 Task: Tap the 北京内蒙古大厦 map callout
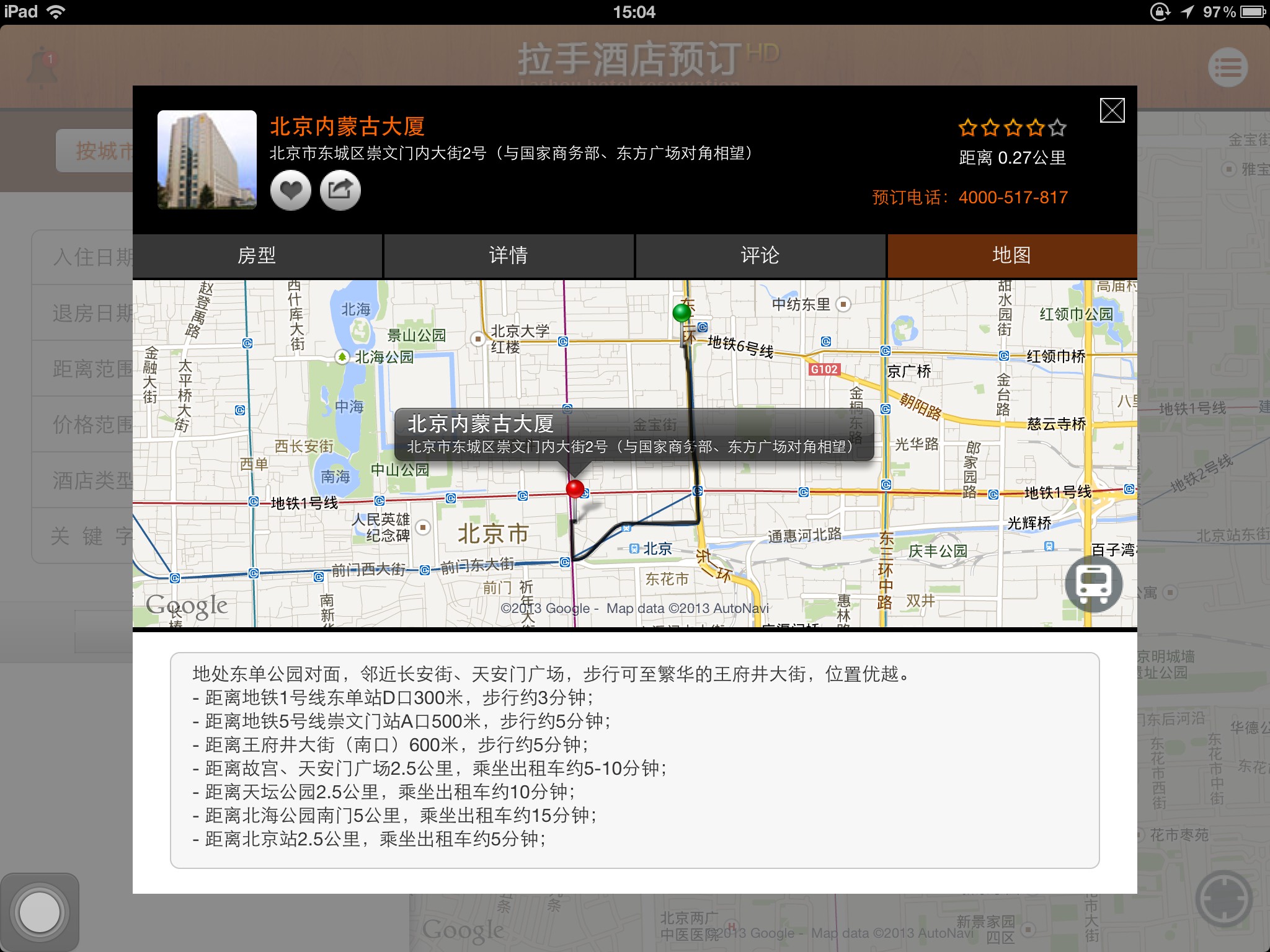(634, 434)
